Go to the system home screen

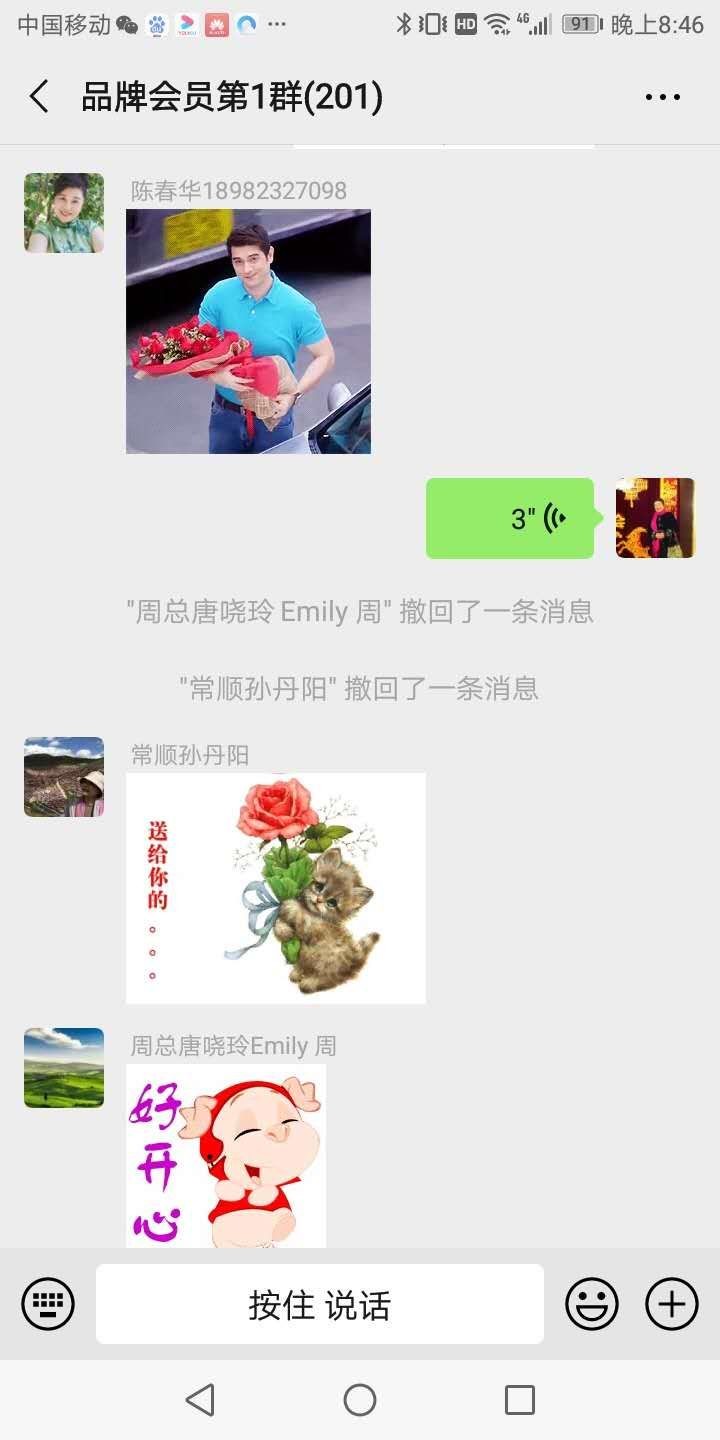360,1400
